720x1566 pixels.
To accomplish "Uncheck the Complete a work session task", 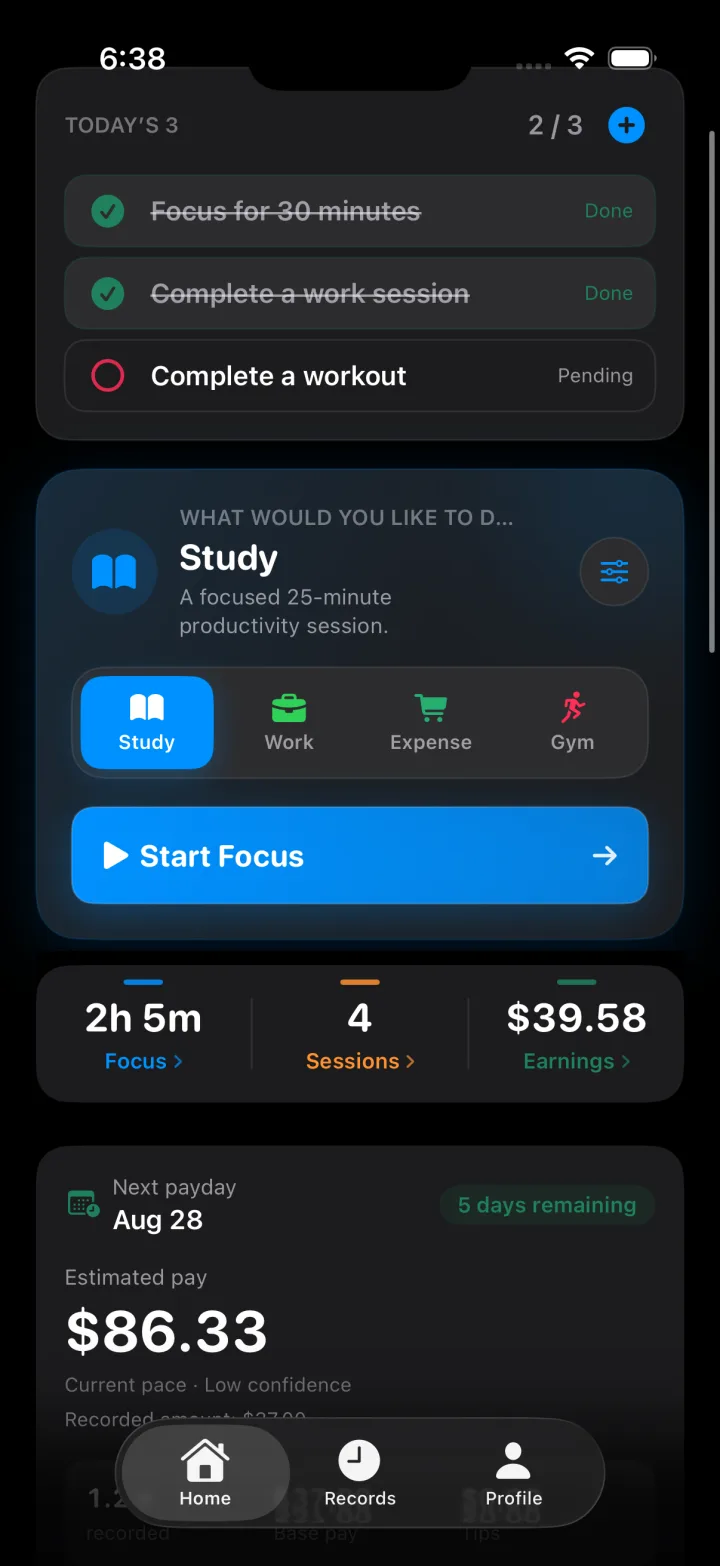I will [x=108, y=294].
